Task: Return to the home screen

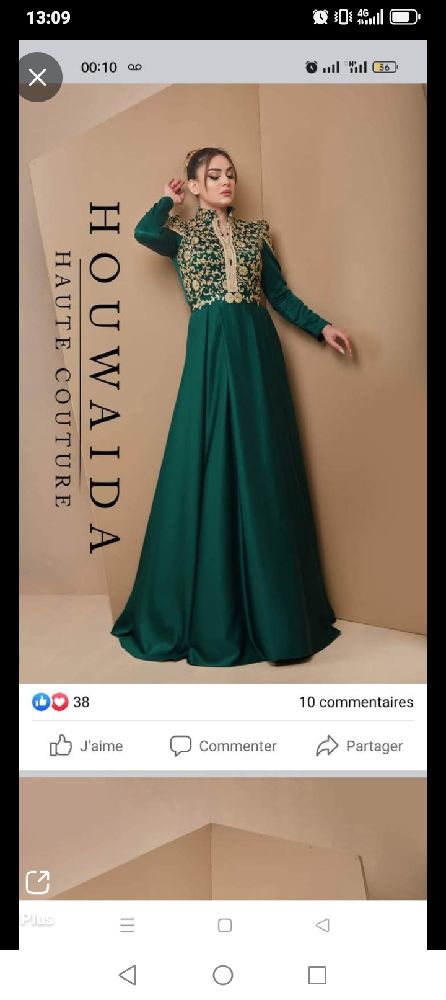Action: pyautogui.click(x=223, y=974)
